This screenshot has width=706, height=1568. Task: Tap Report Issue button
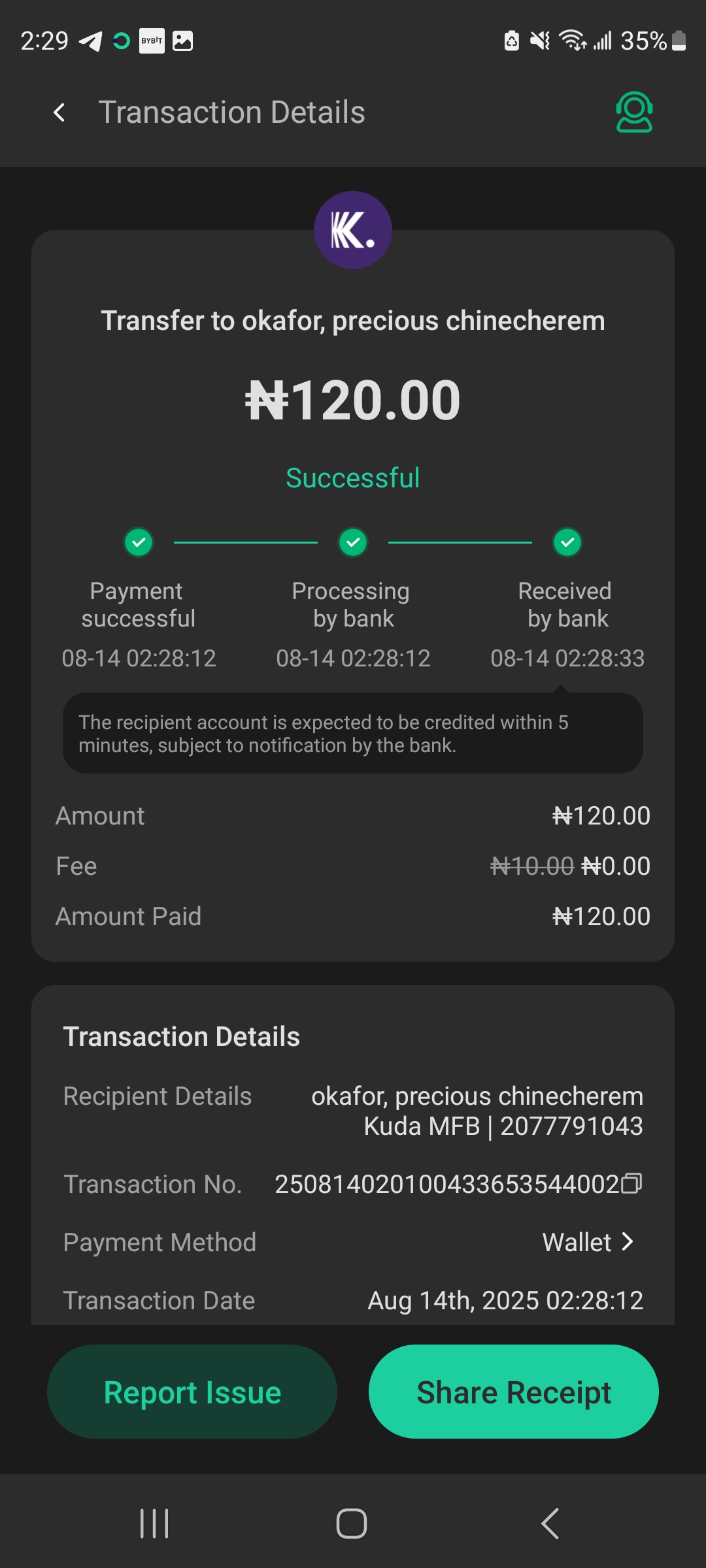(x=192, y=1392)
